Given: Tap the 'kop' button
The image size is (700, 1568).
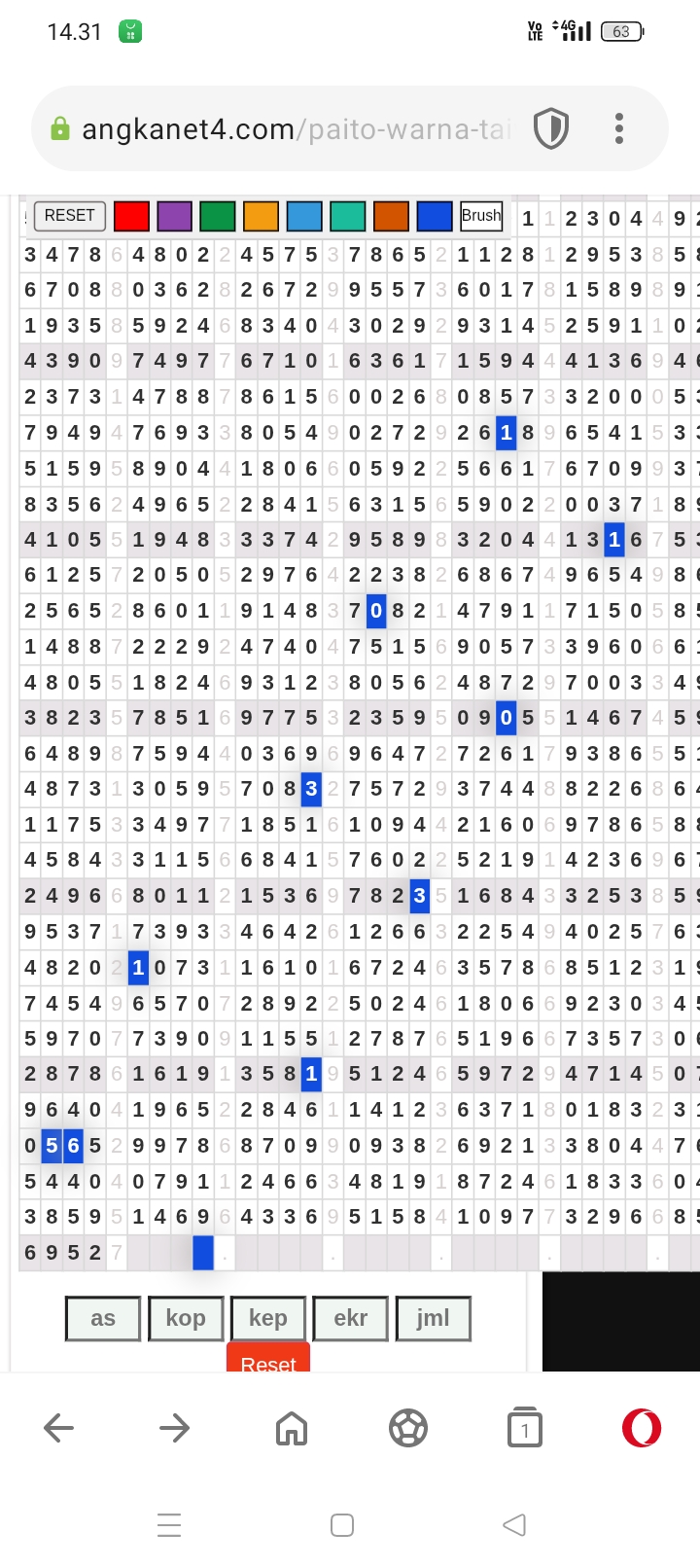Looking at the screenshot, I should pyautogui.click(x=186, y=1318).
